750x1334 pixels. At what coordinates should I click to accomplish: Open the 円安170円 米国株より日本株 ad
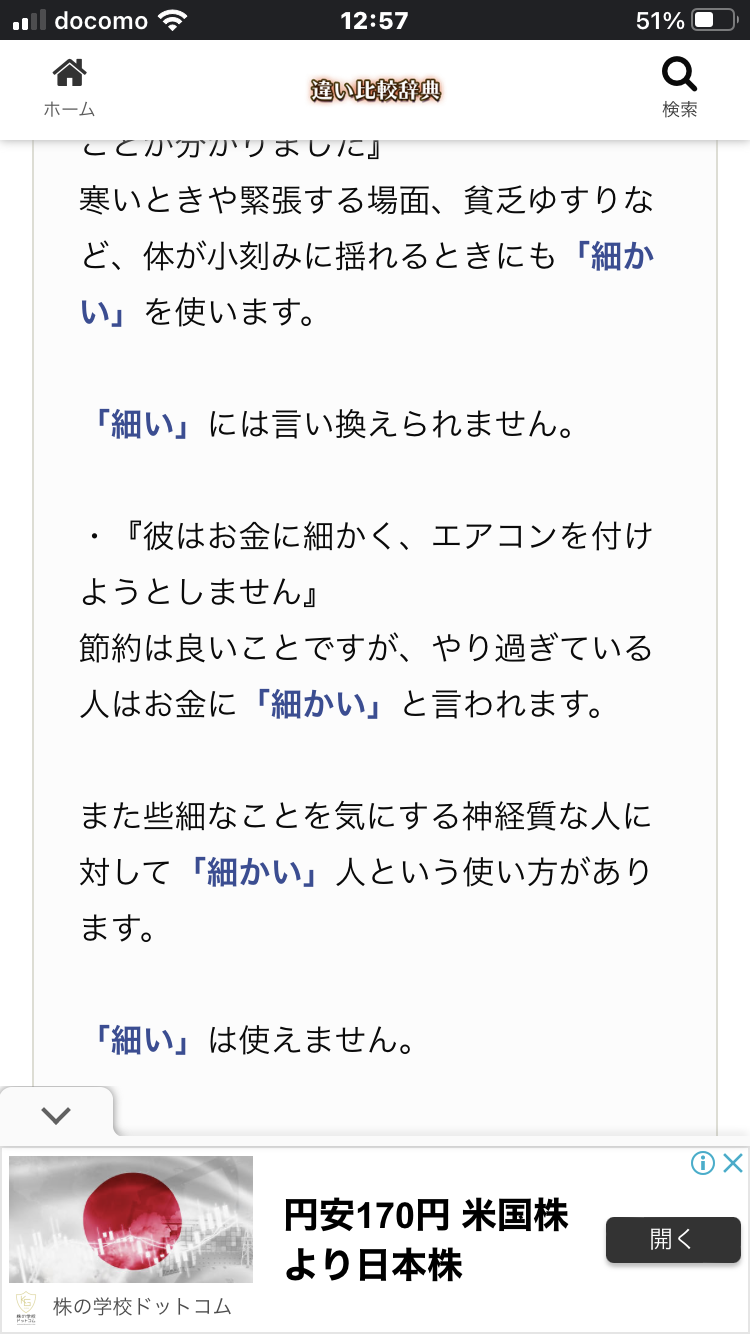(x=426, y=1241)
